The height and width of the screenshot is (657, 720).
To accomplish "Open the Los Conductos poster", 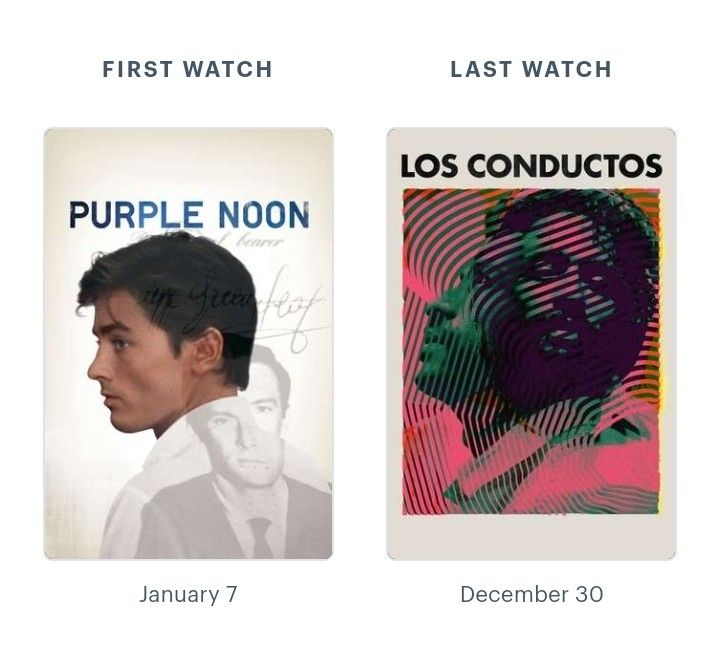I will pyautogui.click(x=531, y=343).
